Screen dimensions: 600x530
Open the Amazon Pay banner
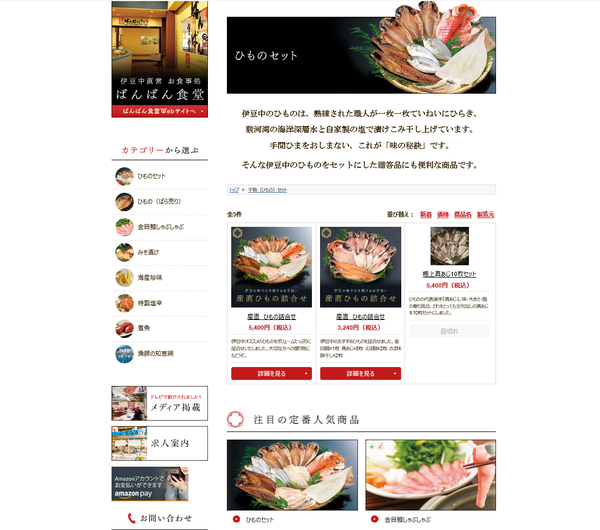coord(160,483)
